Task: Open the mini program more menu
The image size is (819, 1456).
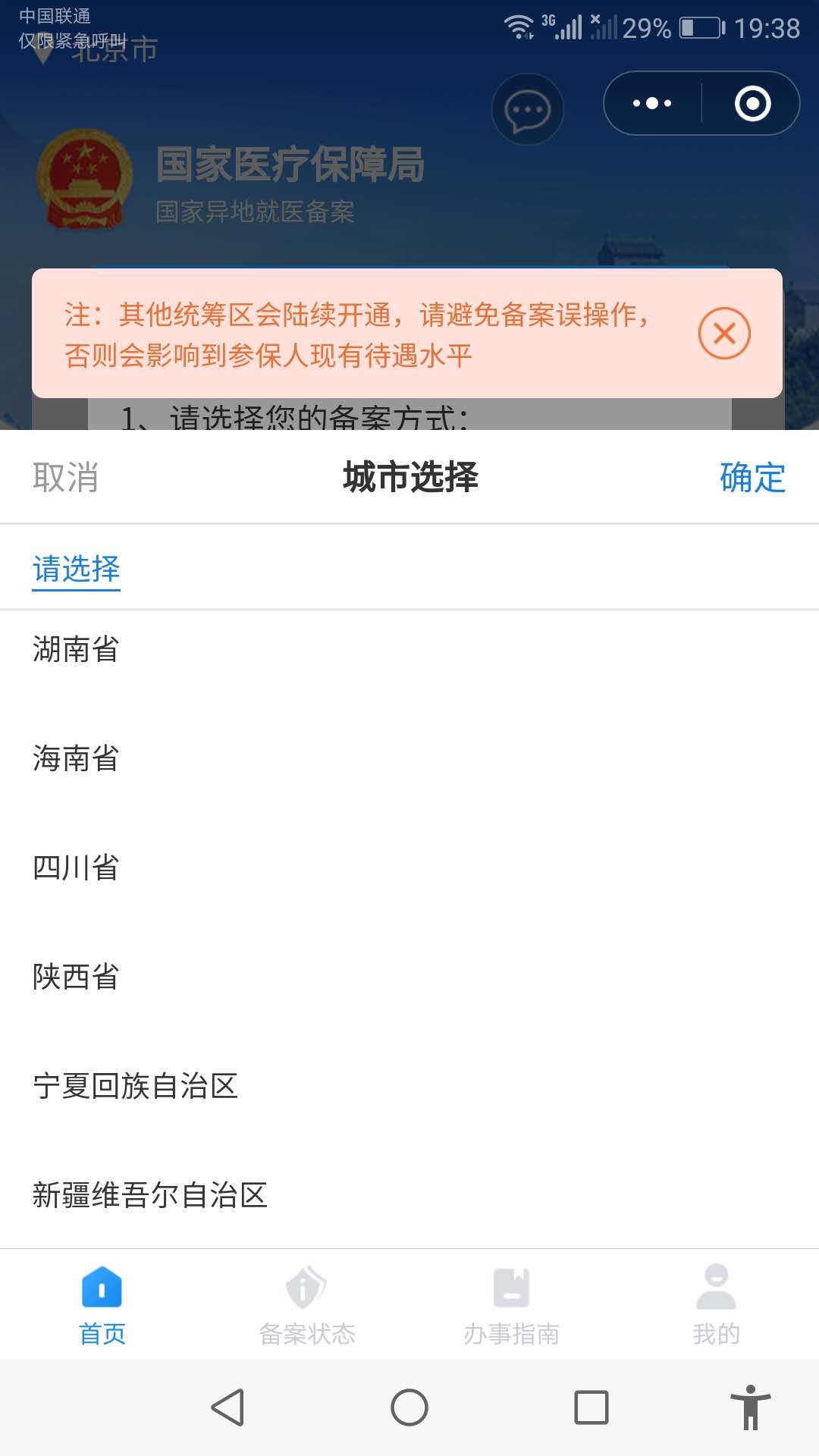Action: tap(652, 103)
